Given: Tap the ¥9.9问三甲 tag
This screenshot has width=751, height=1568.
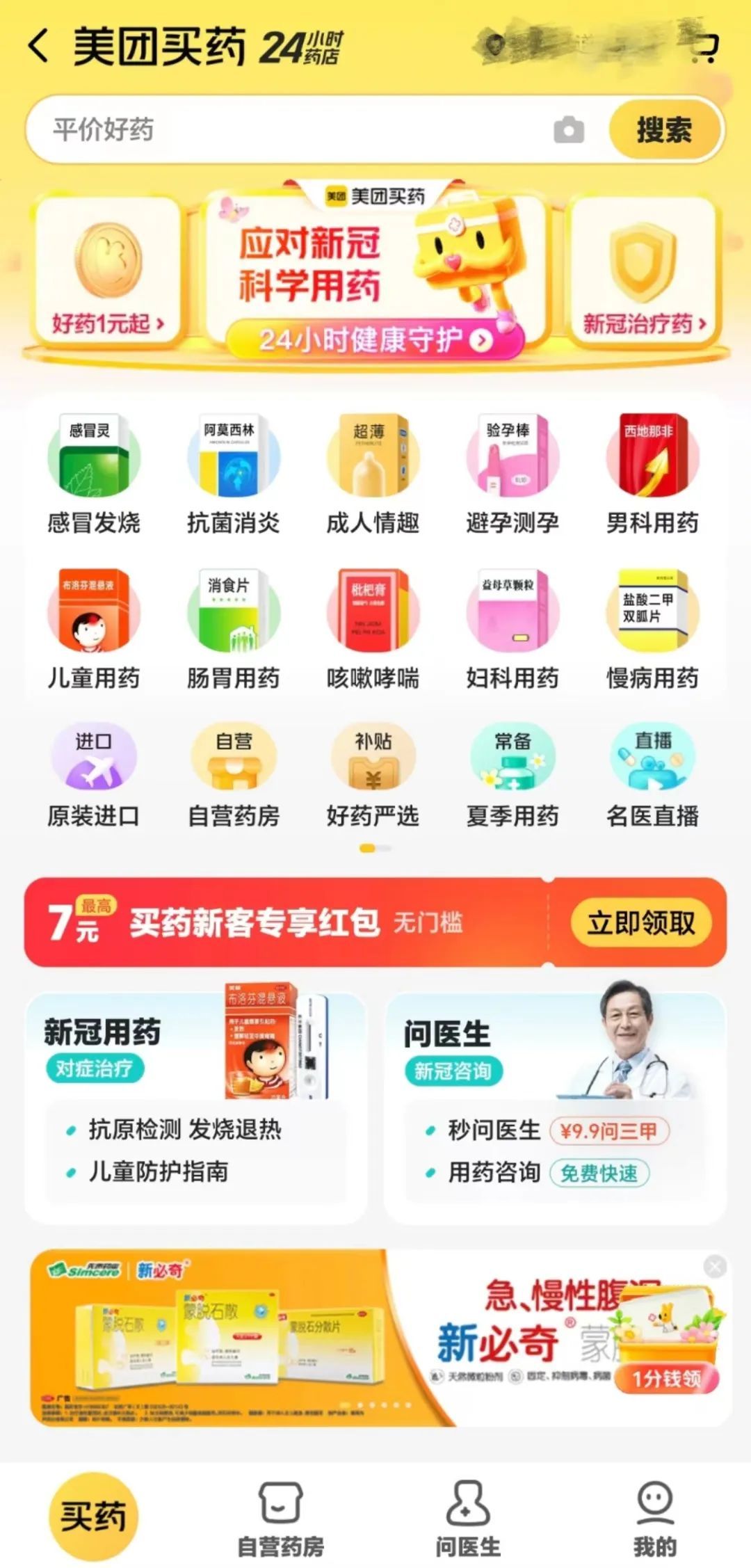Looking at the screenshot, I should click(x=609, y=1131).
